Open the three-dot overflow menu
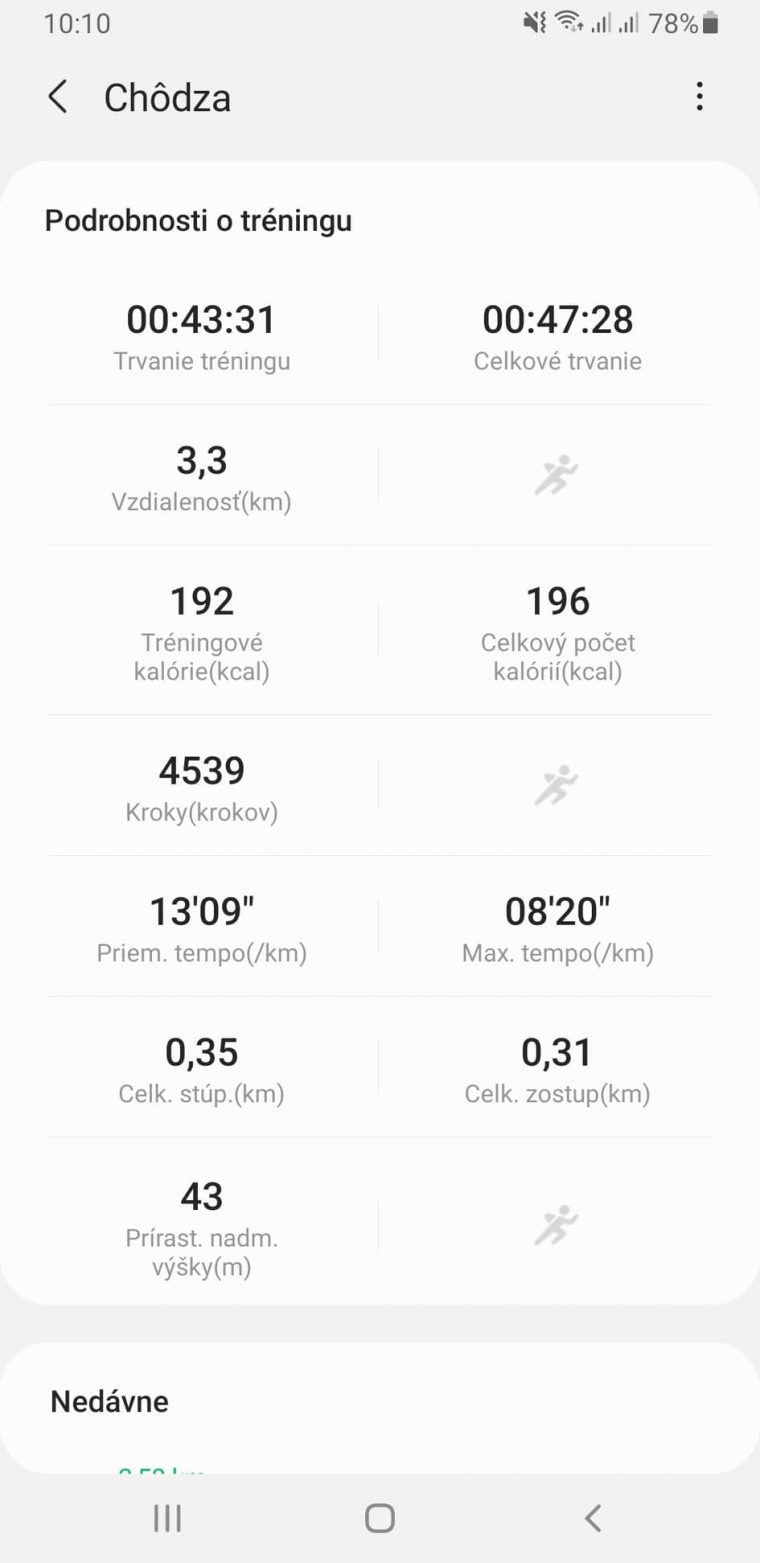 [x=699, y=97]
